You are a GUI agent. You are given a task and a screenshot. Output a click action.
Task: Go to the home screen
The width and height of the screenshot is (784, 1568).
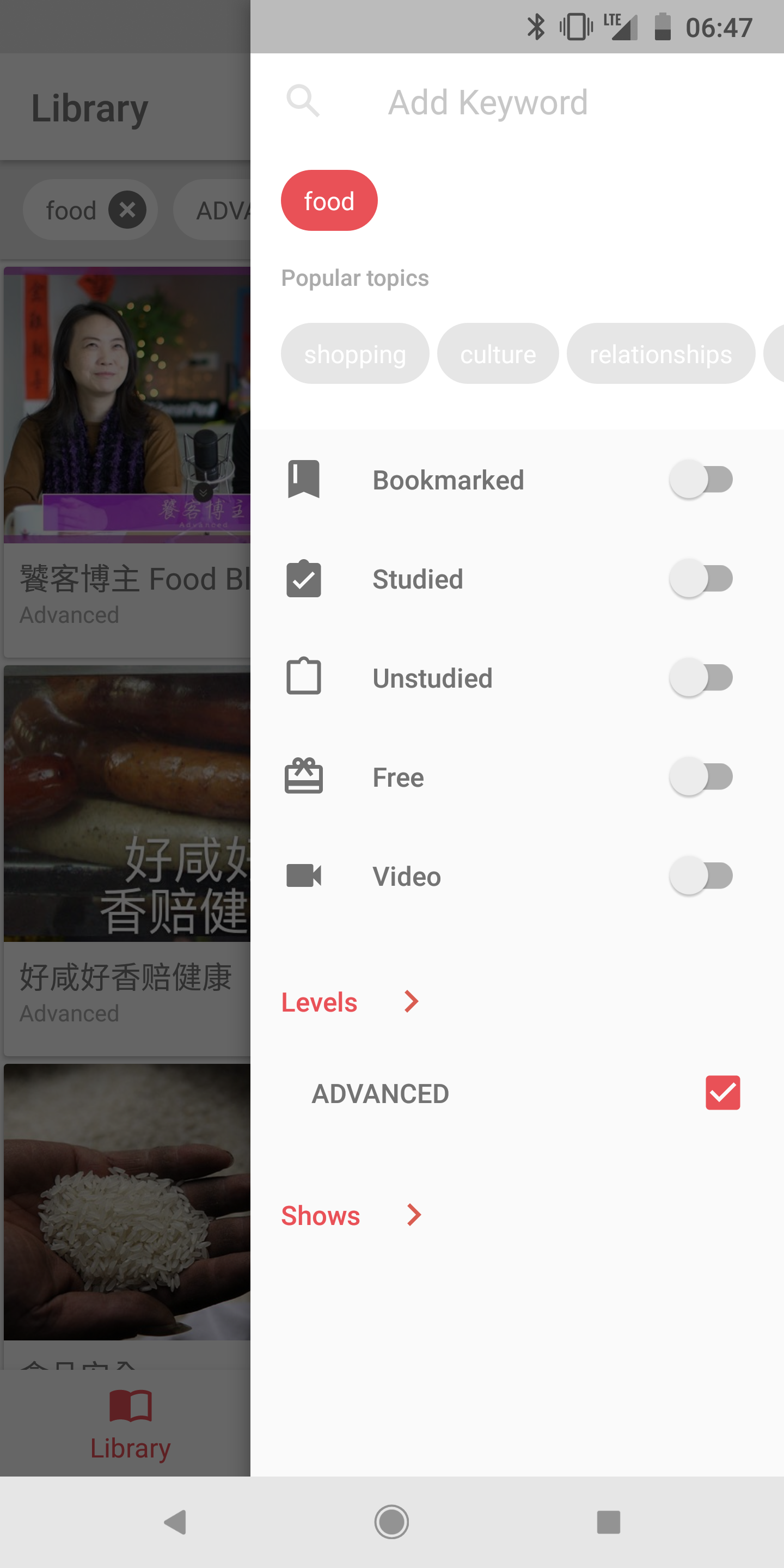(x=391, y=1522)
